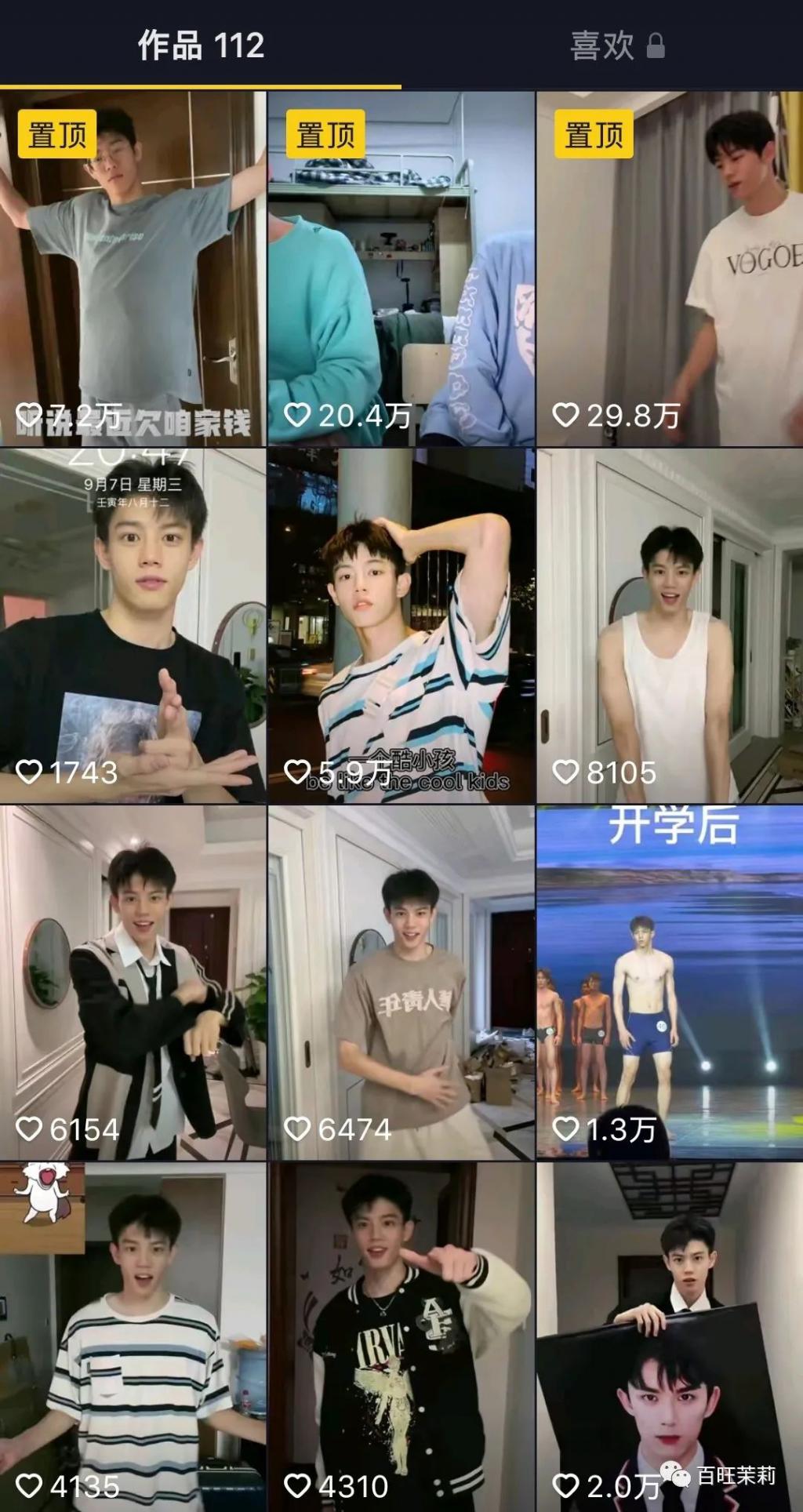Viewport: 803px width, 1512px height.
Task: Open the video with 4135 likes
Action: pos(133,1337)
